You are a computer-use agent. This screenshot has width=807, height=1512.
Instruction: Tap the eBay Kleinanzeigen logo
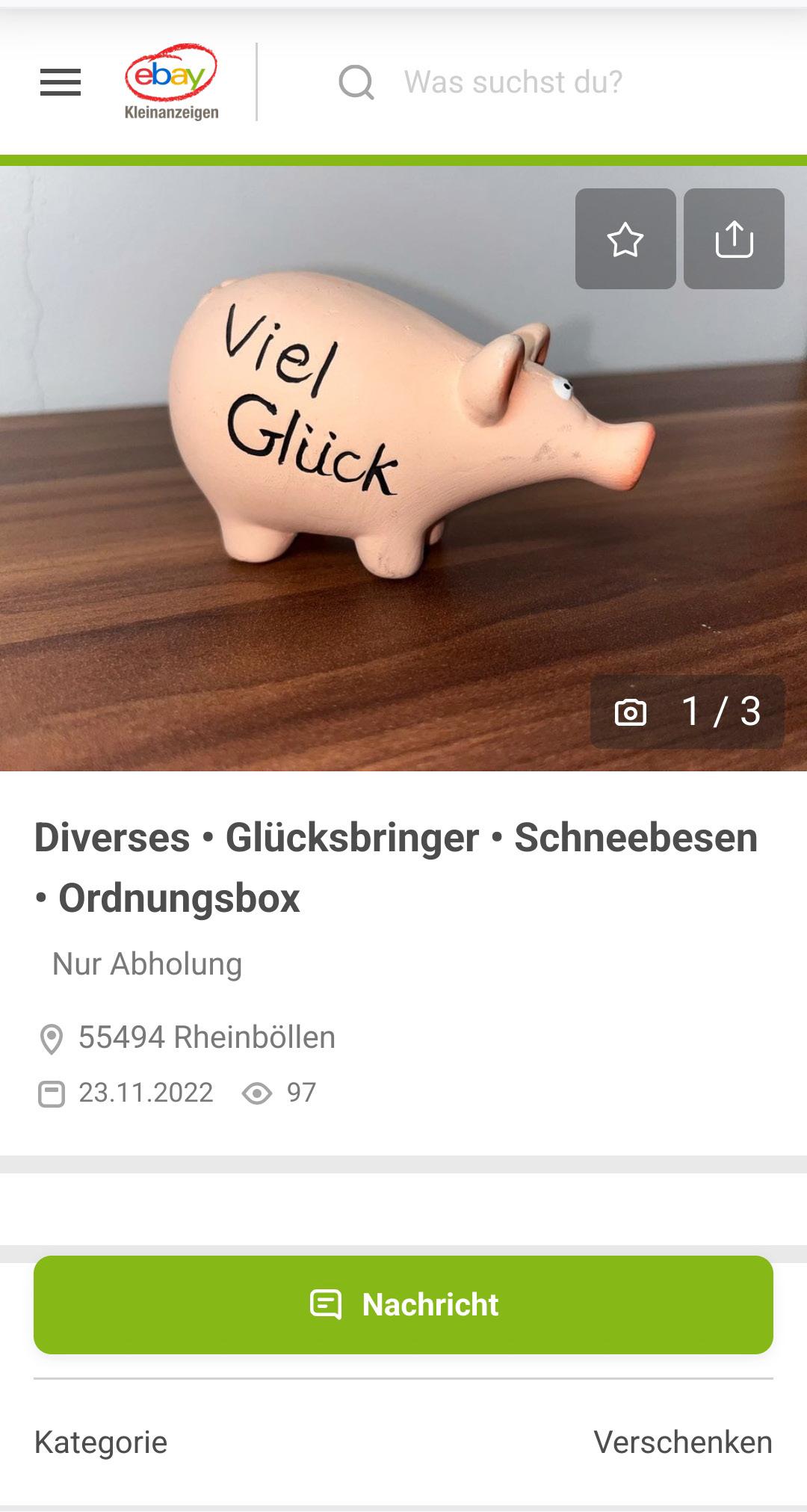tap(171, 82)
